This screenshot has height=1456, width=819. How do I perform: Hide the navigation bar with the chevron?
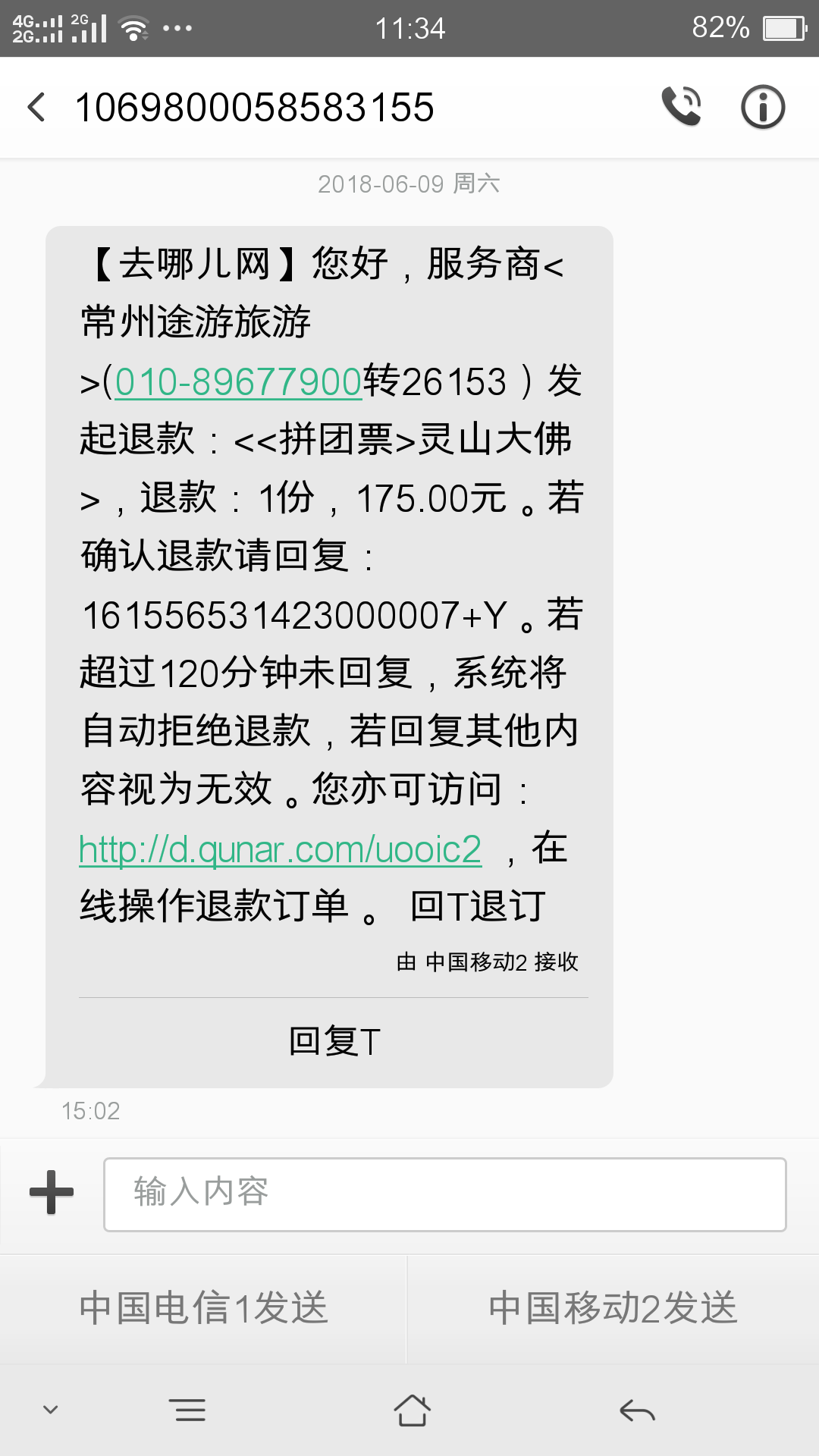pos(51,1410)
